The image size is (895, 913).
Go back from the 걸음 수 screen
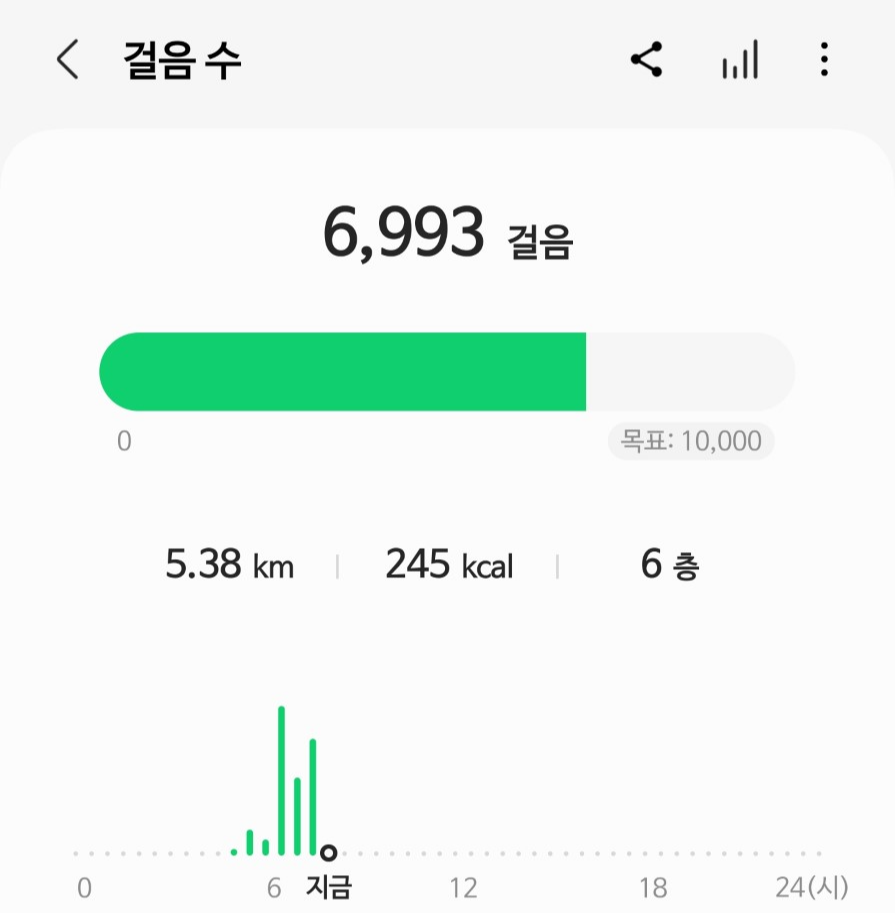tap(67, 61)
